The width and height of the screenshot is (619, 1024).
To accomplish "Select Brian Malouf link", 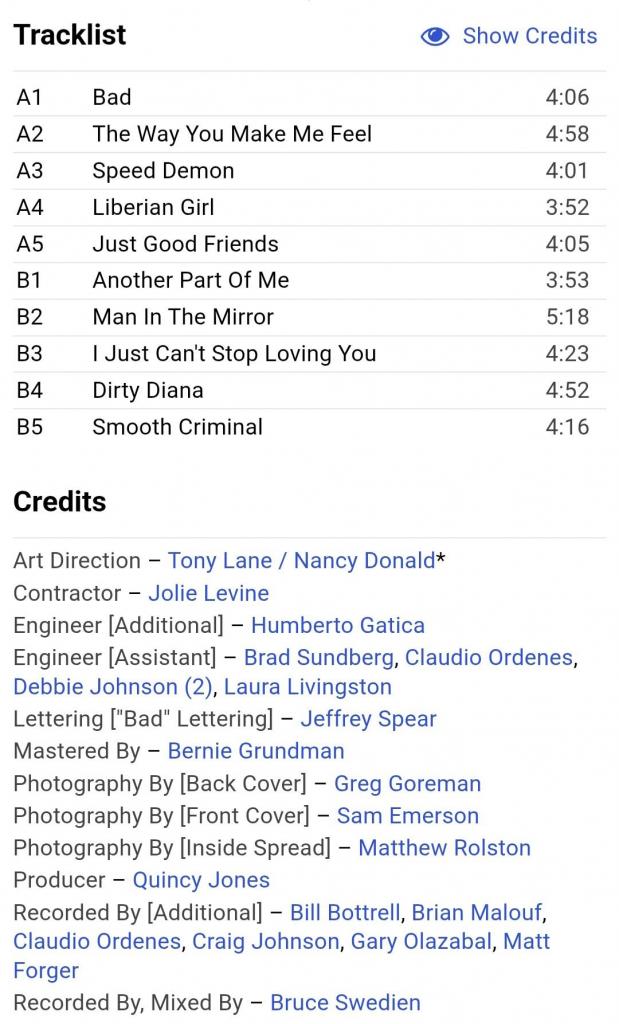I will (477, 912).
